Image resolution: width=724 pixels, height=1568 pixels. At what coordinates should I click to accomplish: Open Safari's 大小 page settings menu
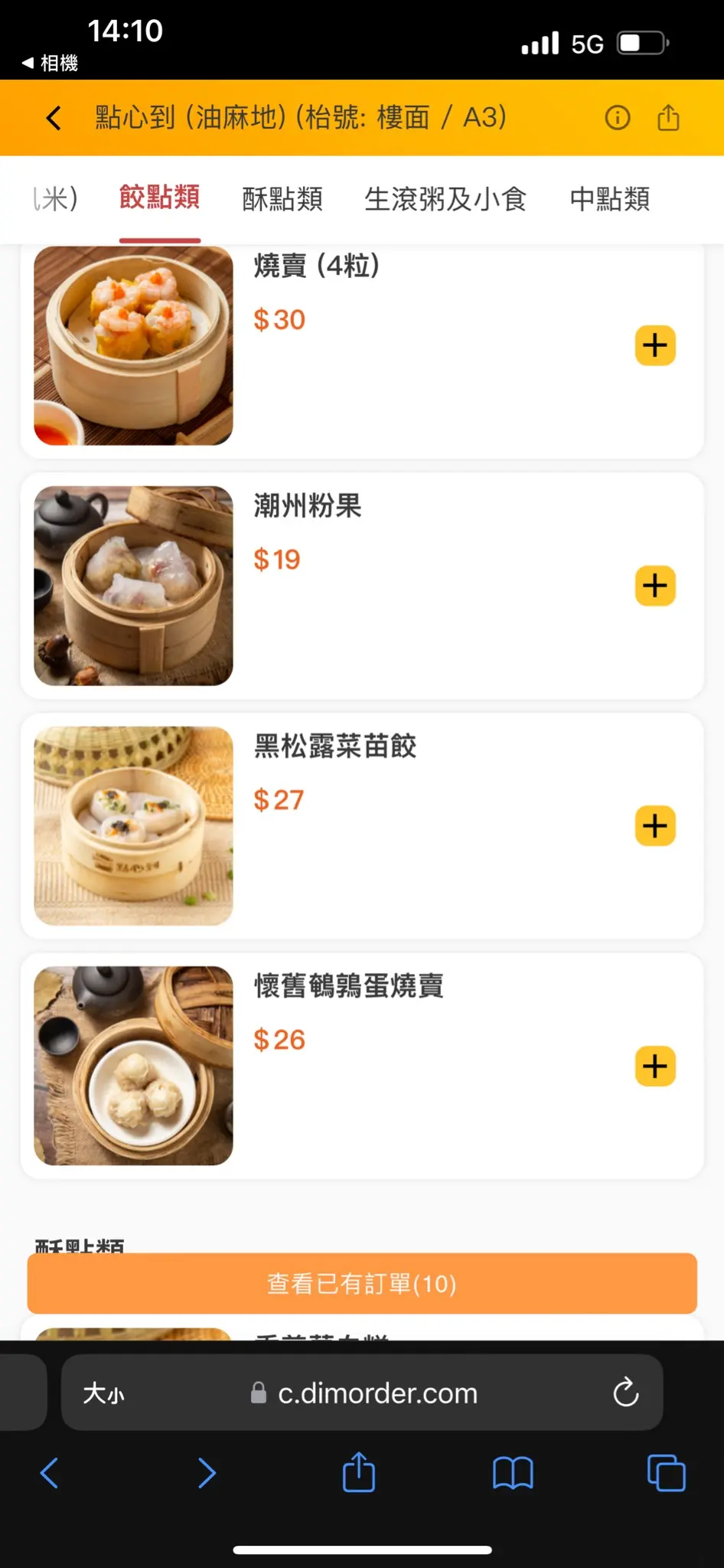click(x=104, y=1393)
